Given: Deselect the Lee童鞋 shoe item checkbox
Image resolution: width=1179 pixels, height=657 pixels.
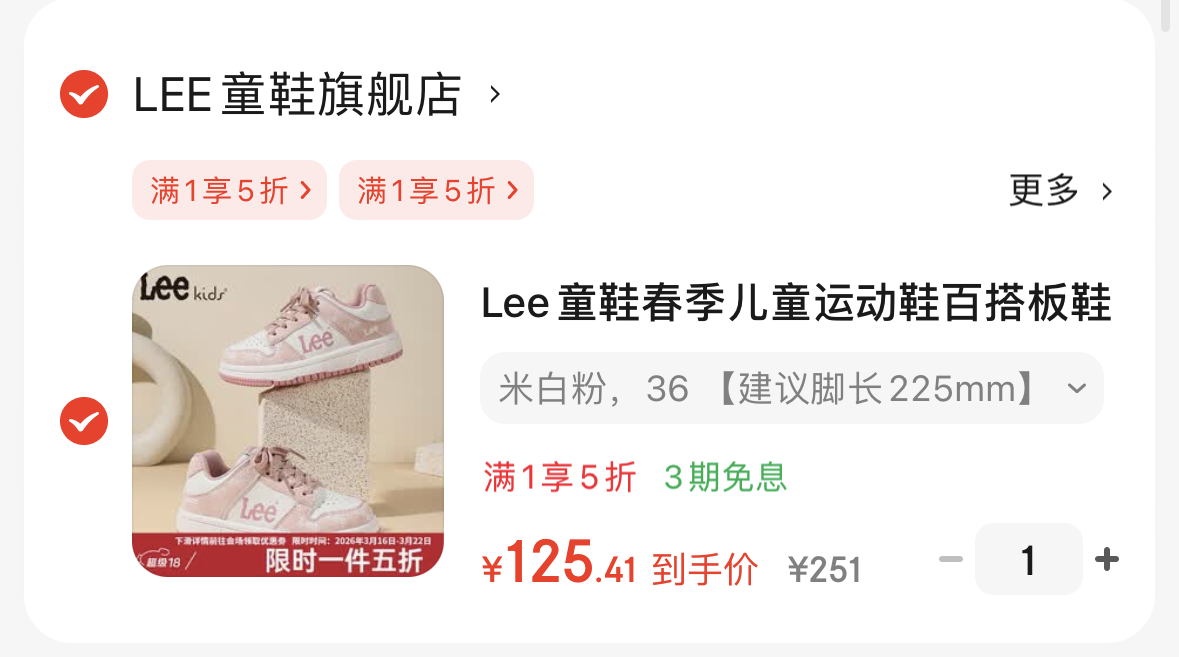Looking at the screenshot, I should [84, 421].
